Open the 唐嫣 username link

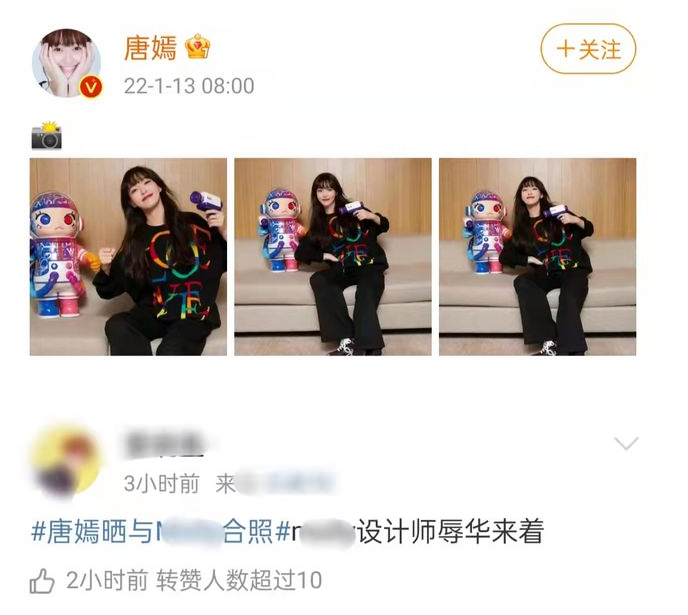click(x=150, y=47)
